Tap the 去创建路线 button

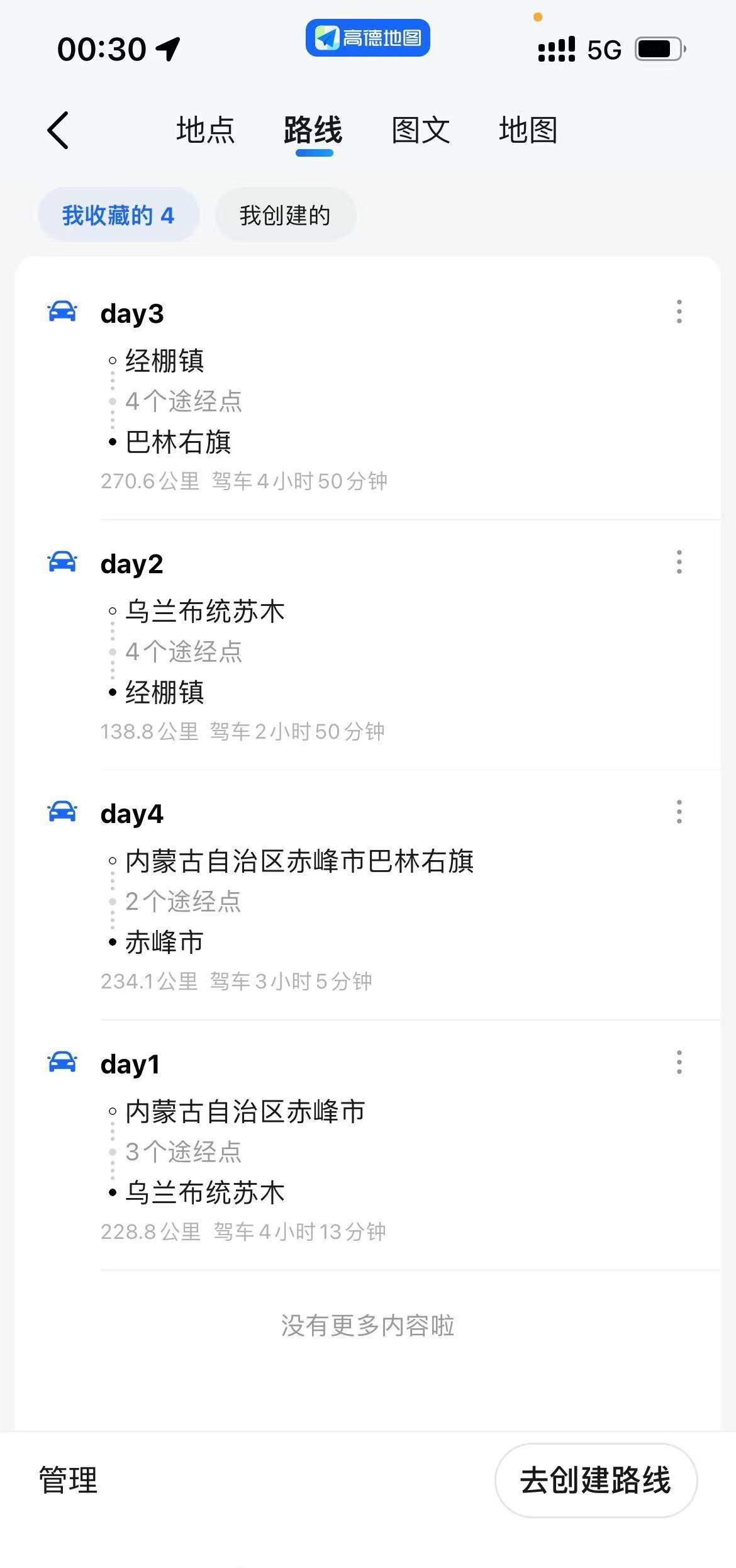[x=596, y=1480]
